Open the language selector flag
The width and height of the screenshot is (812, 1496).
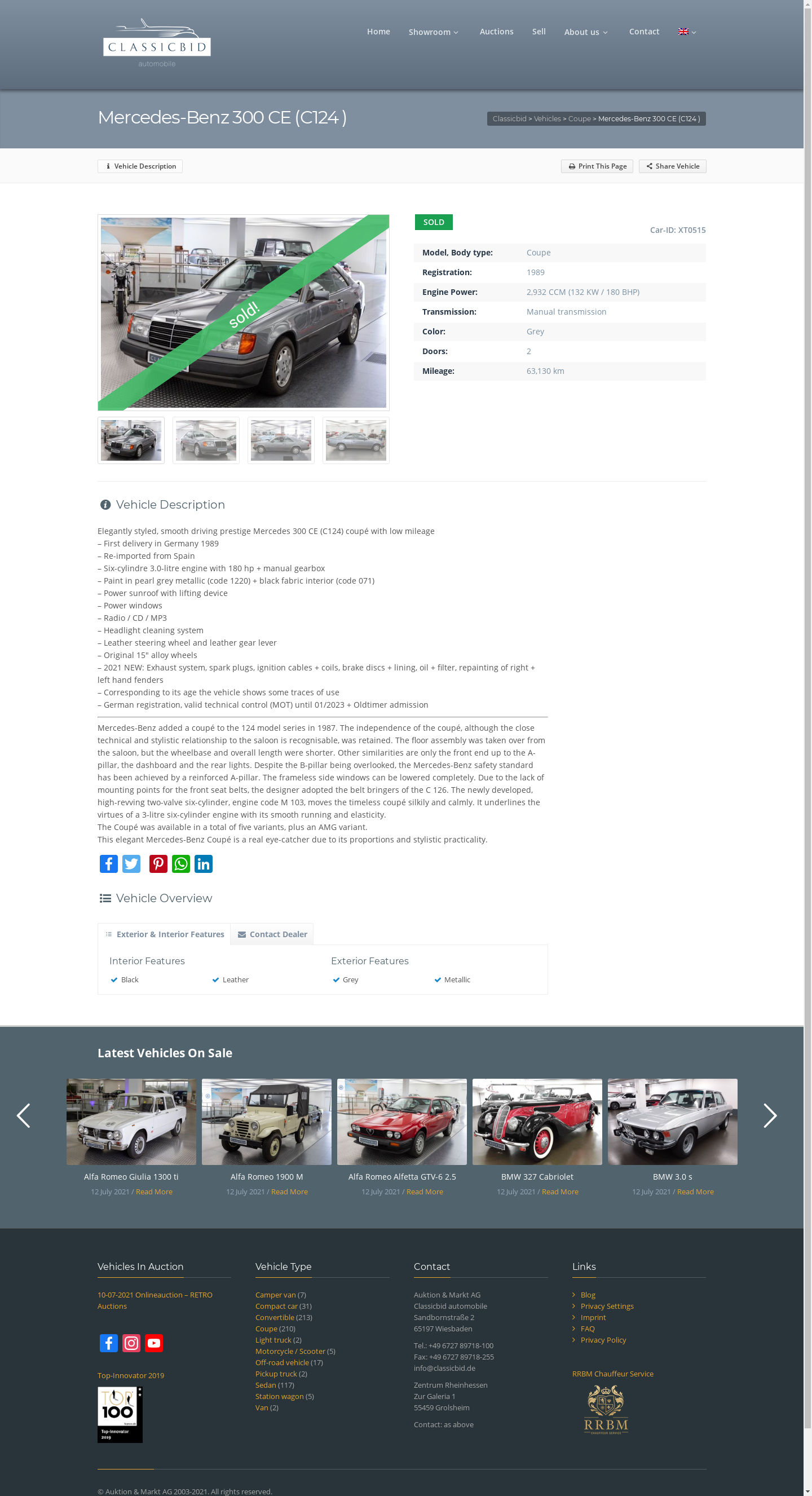[687, 32]
